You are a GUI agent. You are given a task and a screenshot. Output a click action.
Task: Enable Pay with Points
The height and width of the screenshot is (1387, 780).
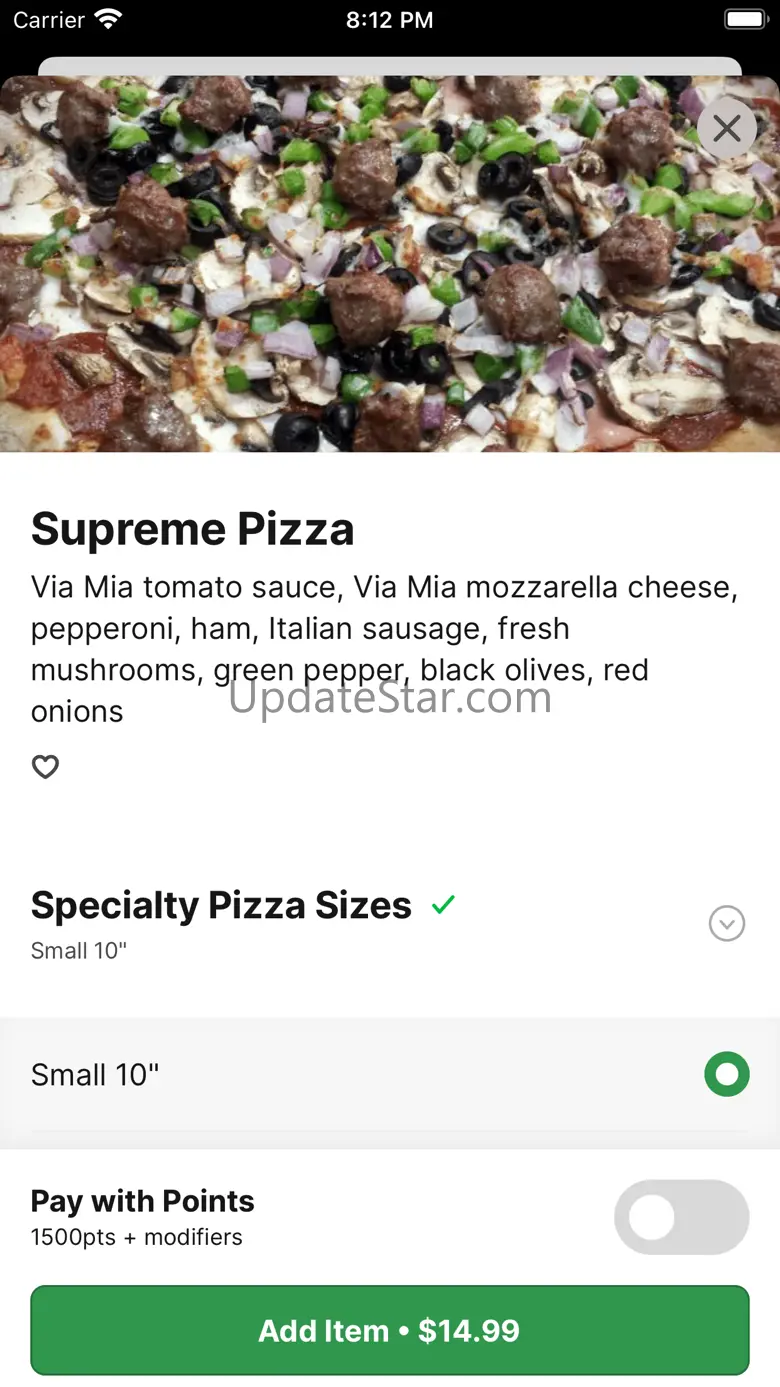pos(681,1217)
